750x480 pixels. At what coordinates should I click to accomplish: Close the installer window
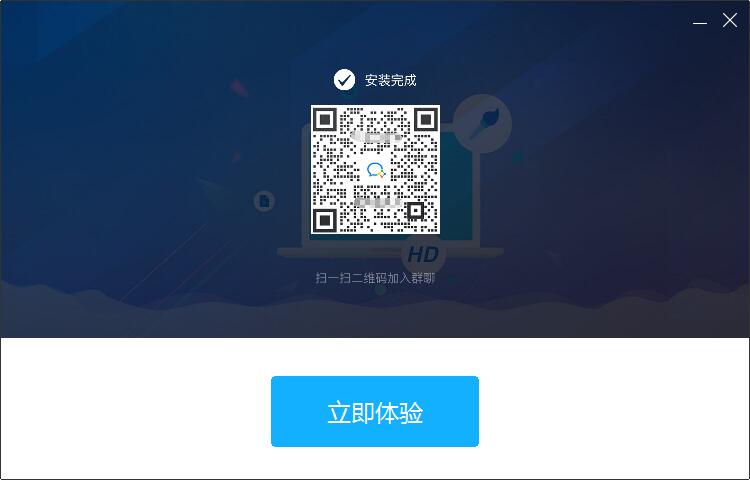[x=730, y=20]
